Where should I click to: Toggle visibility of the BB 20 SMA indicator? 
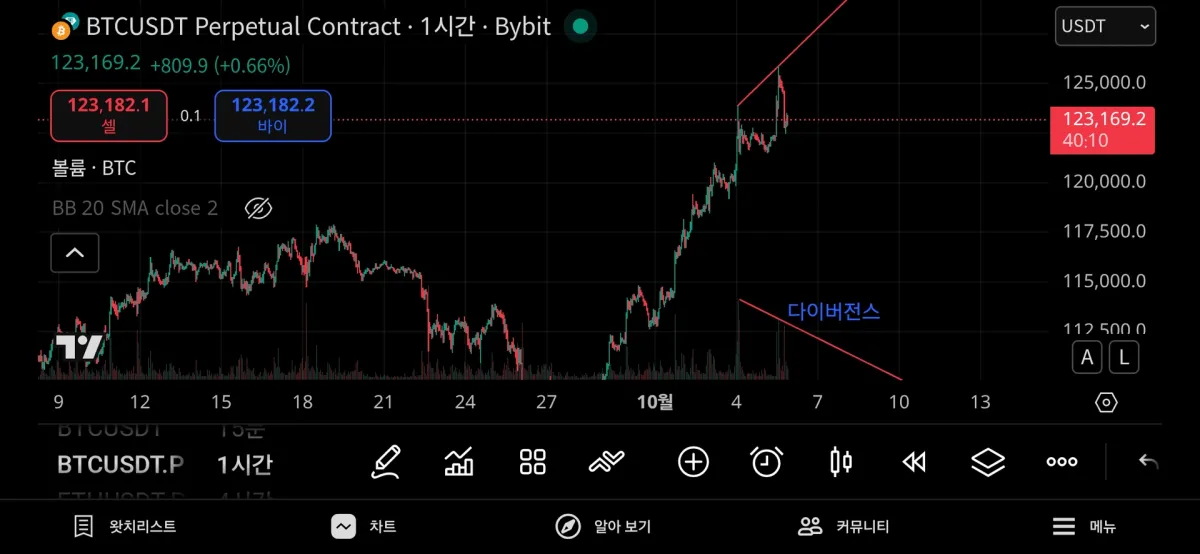(x=259, y=208)
